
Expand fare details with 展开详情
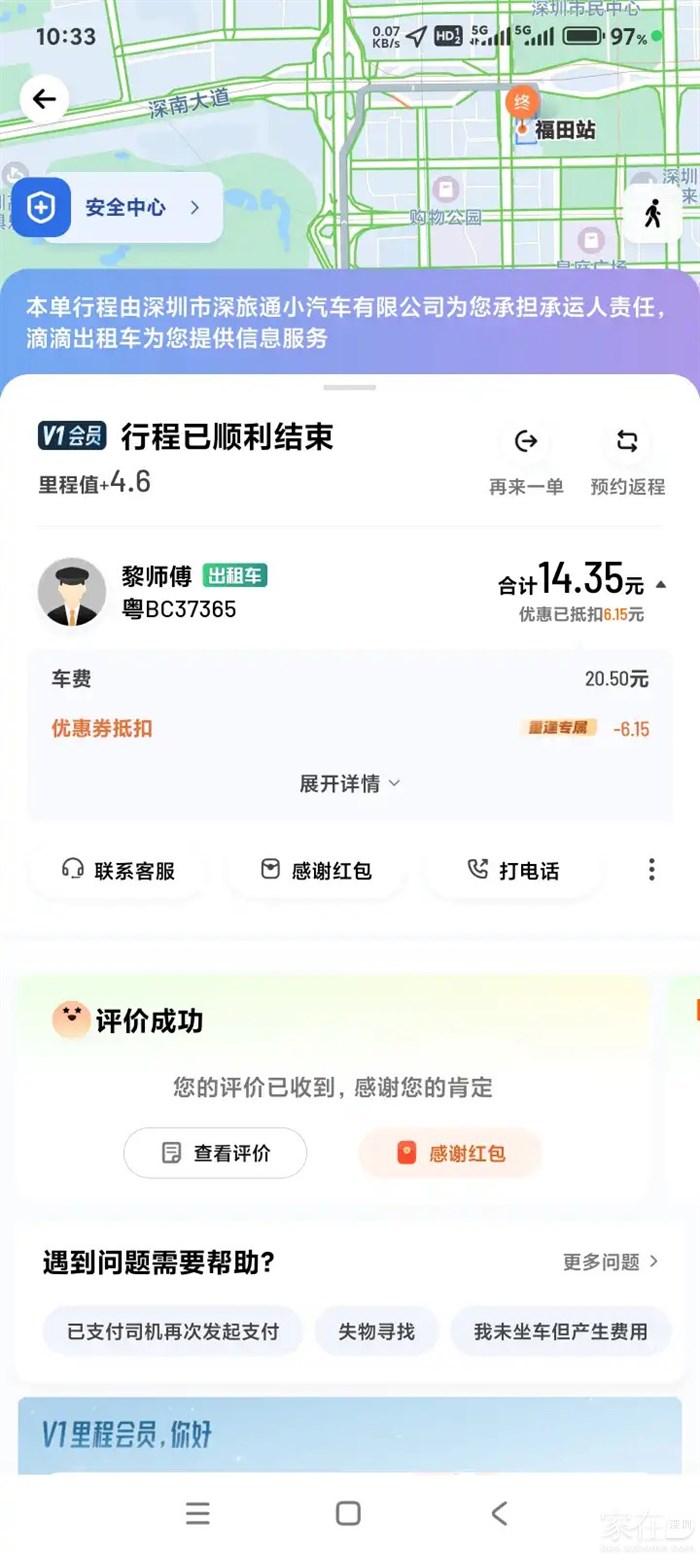tap(349, 784)
